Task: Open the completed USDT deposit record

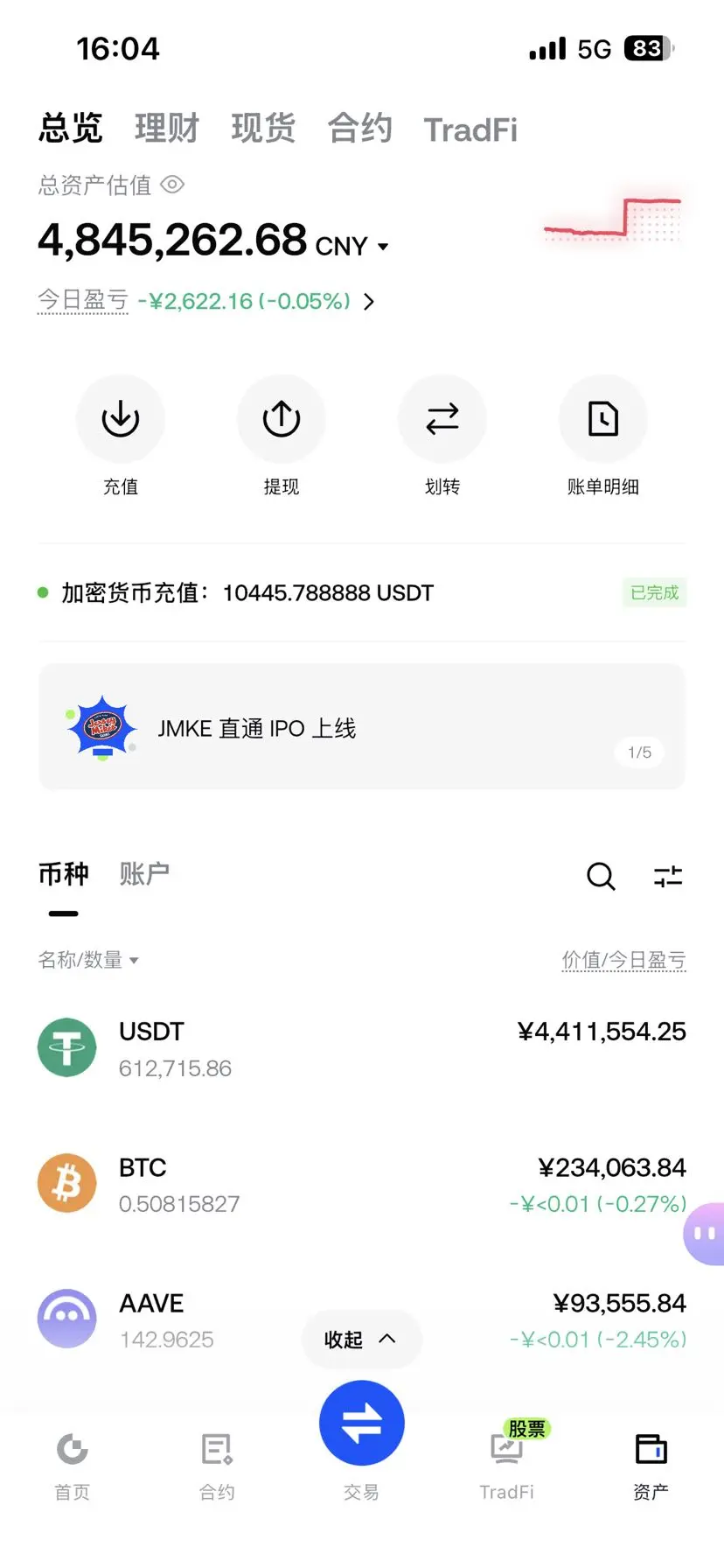Action: (362, 592)
